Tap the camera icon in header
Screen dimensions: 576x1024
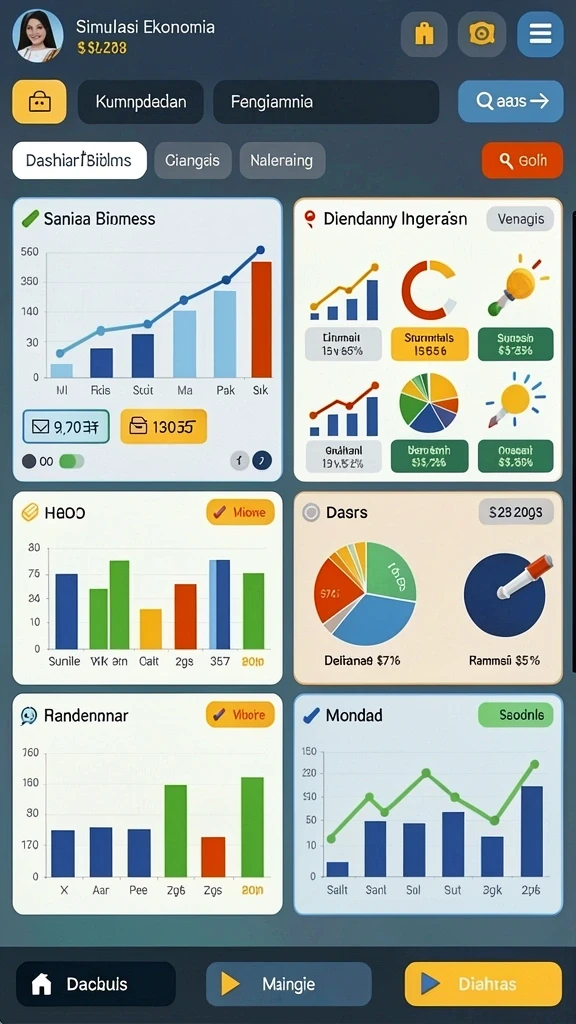482,34
